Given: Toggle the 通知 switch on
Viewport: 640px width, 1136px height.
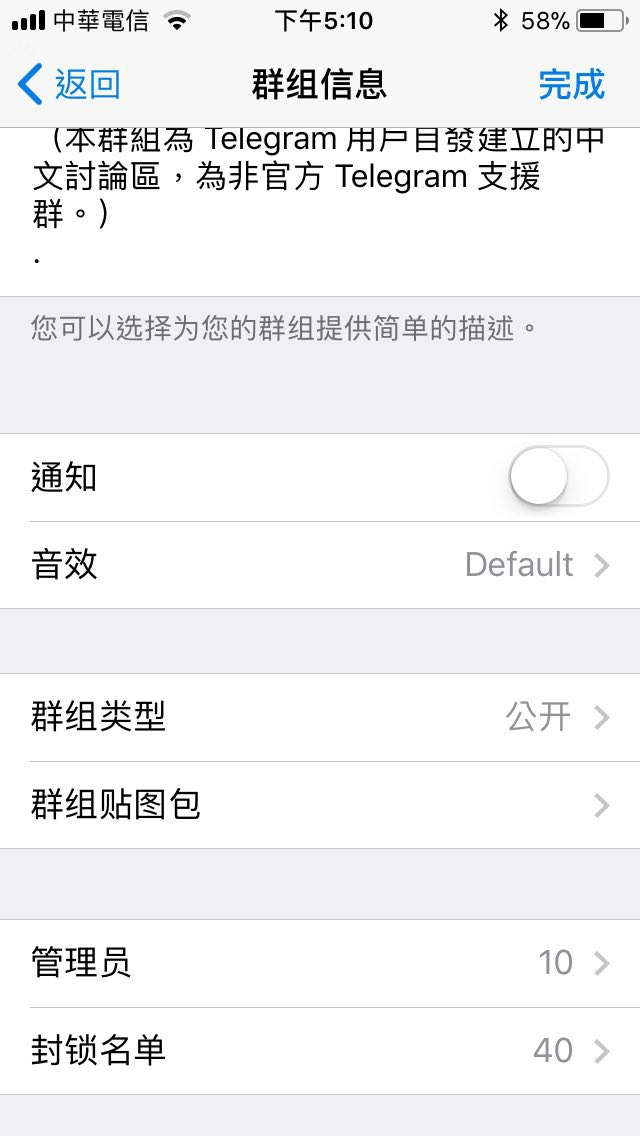Looking at the screenshot, I should pos(558,477).
